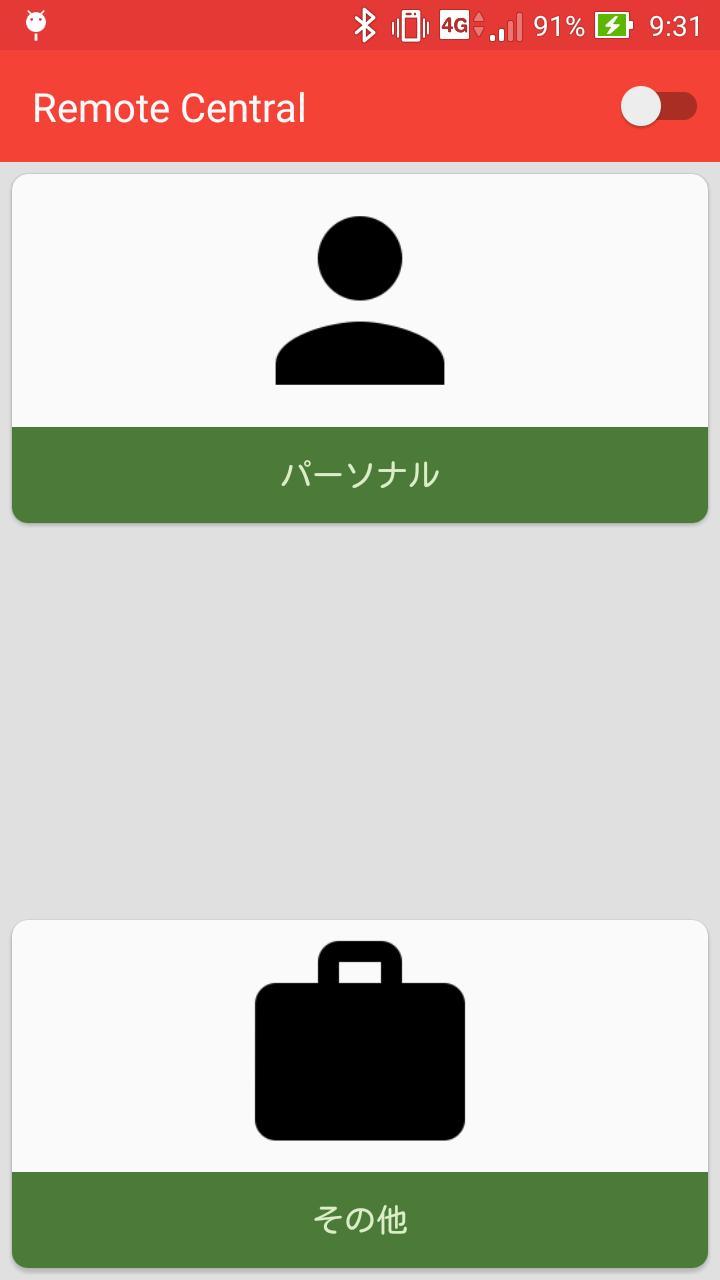Tap the Remote Central title text

170,106
